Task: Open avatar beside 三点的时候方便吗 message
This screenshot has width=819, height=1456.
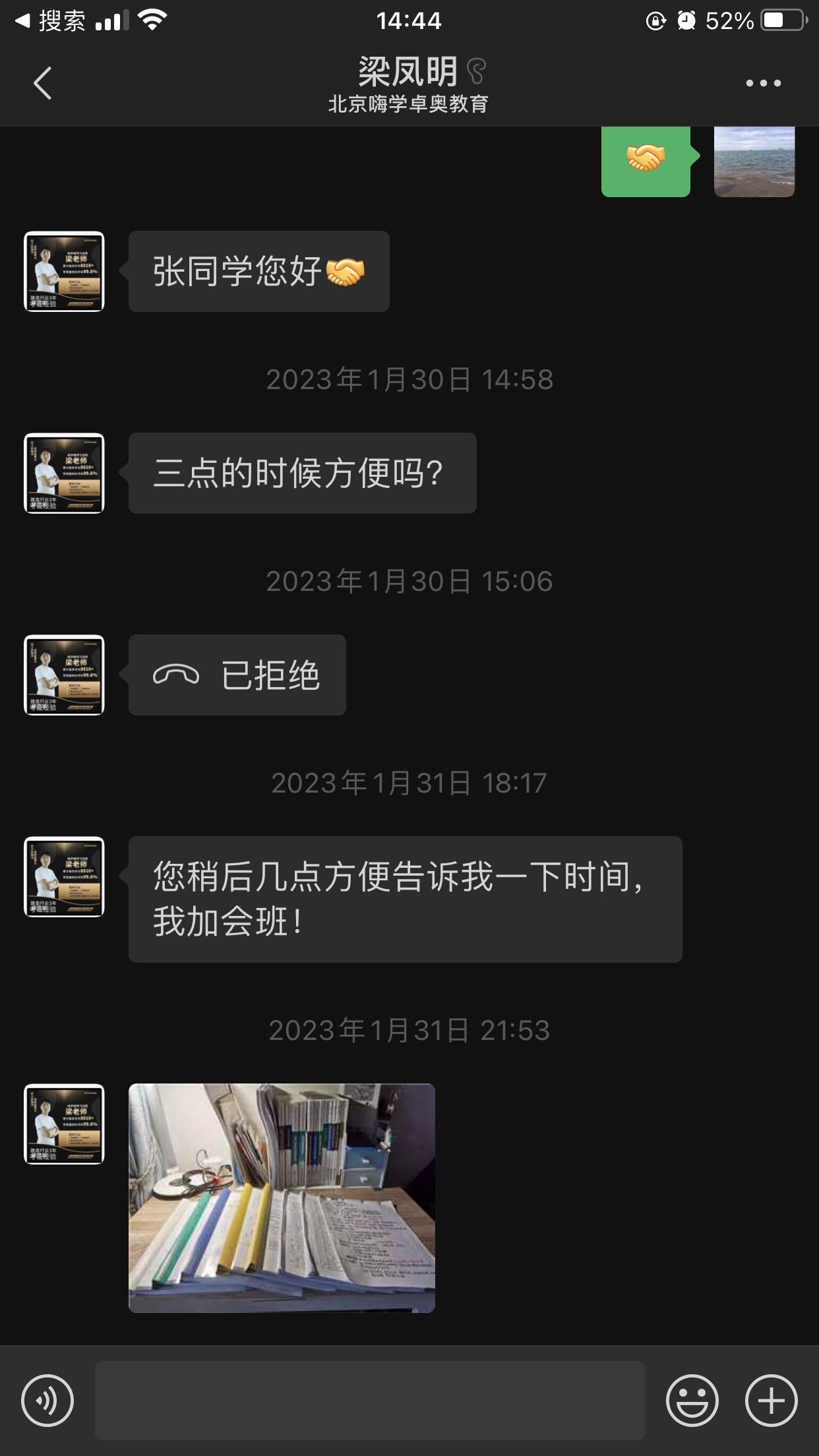Action: (64, 473)
